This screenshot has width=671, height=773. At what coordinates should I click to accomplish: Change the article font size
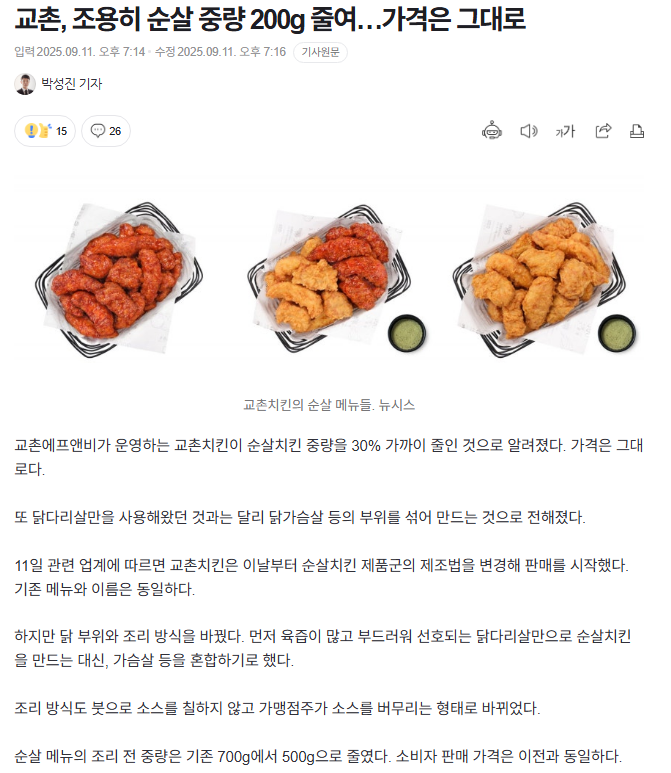pyautogui.click(x=566, y=131)
